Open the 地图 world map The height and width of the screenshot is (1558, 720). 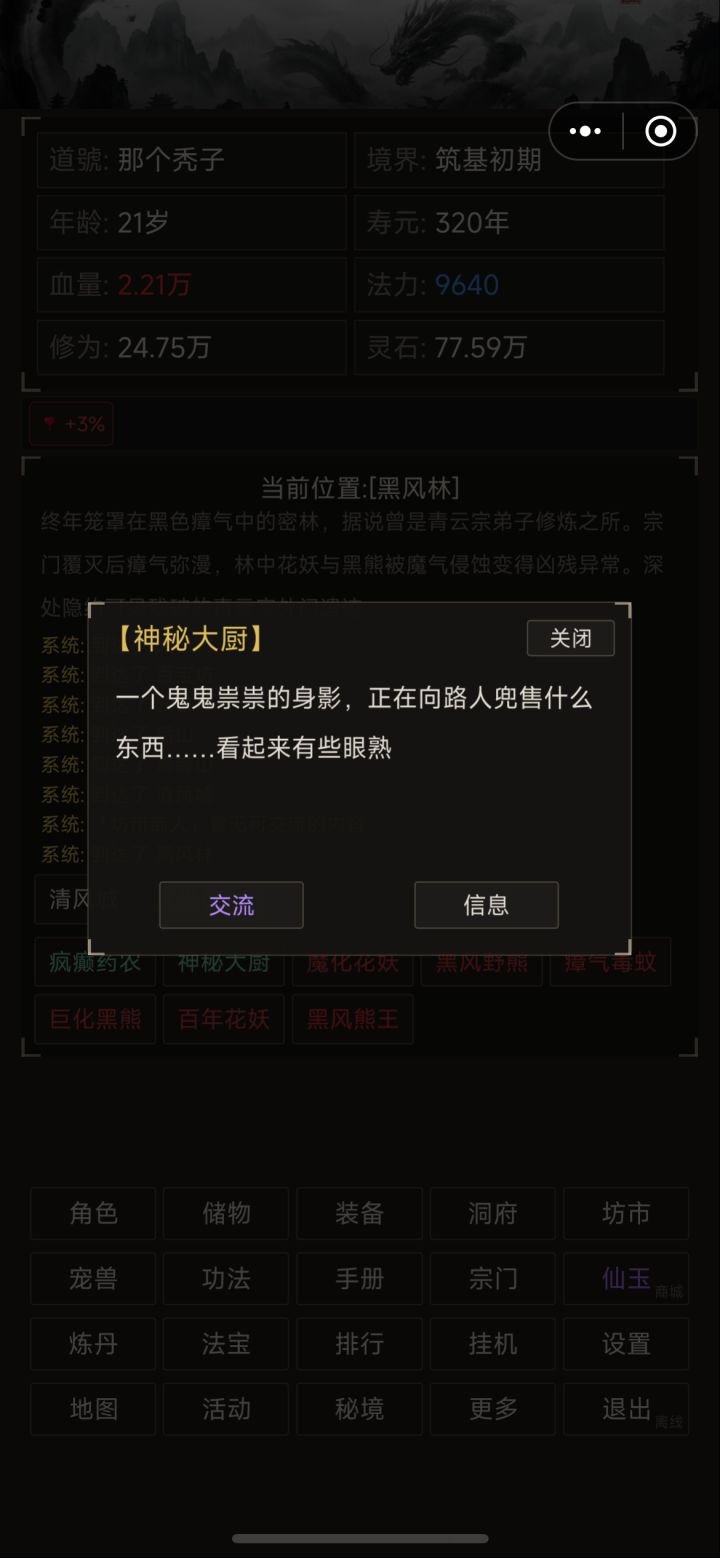click(93, 1409)
